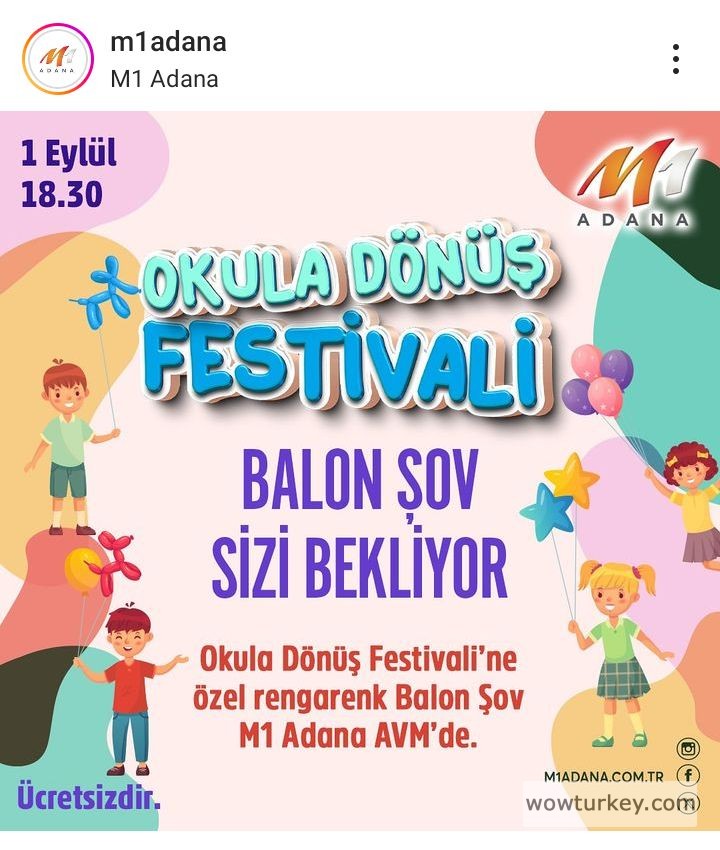The height and width of the screenshot is (850, 720).
Task: Open the m1adana username link
Action: (168, 42)
